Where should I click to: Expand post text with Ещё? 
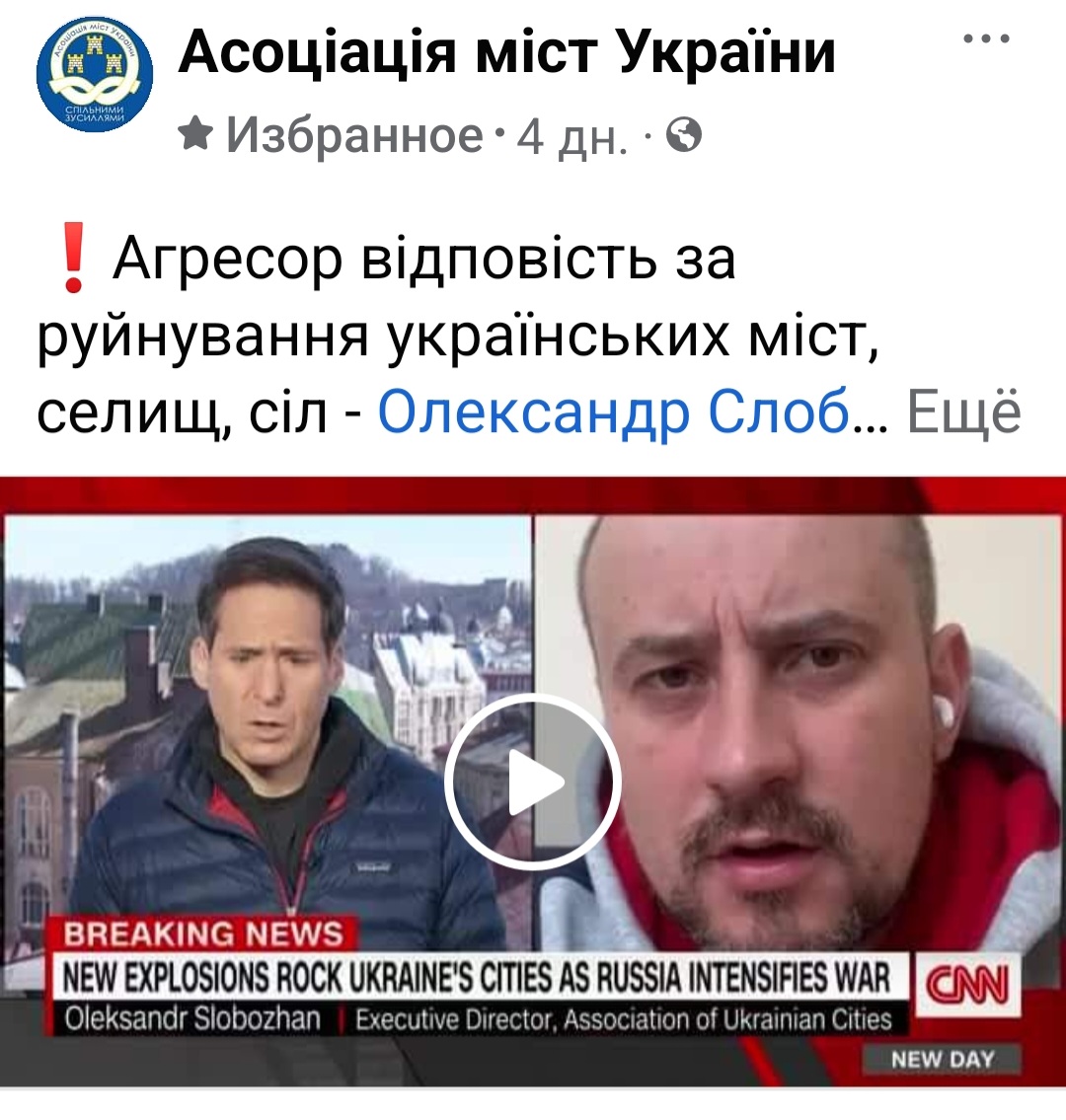tap(963, 412)
